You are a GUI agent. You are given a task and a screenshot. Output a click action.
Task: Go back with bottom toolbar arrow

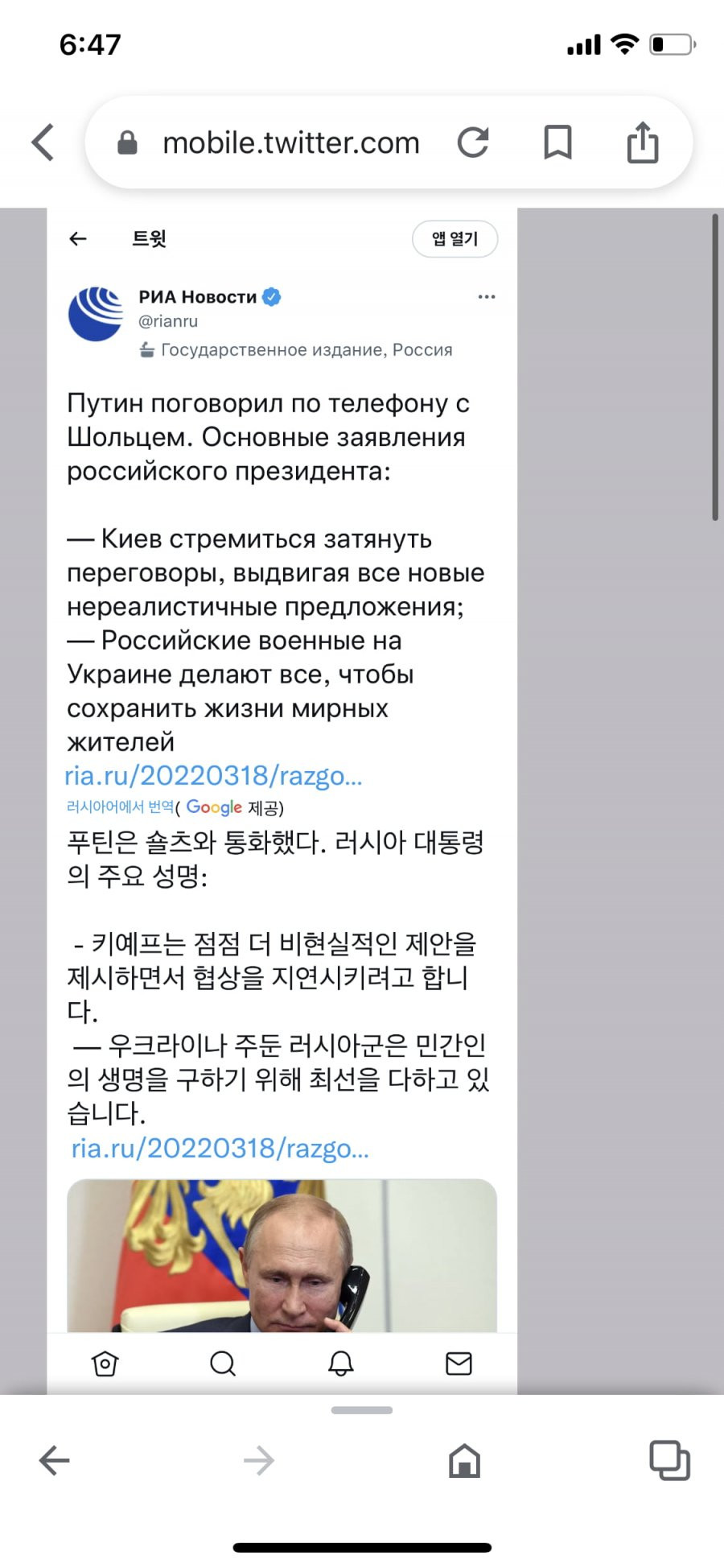pyautogui.click(x=55, y=1460)
